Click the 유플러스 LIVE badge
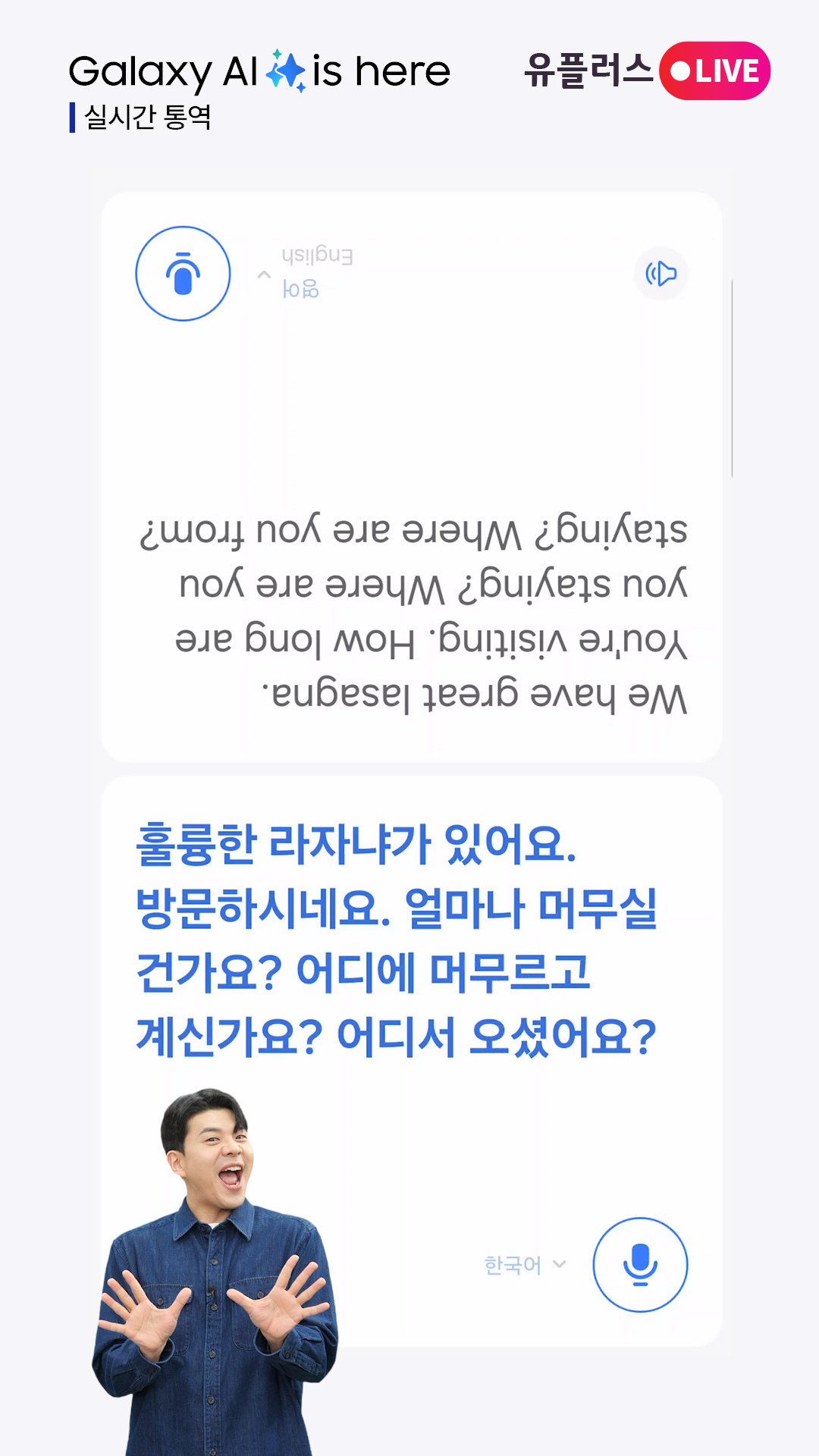Viewport: 819px width, 1456px height. (x=645, y=71)
